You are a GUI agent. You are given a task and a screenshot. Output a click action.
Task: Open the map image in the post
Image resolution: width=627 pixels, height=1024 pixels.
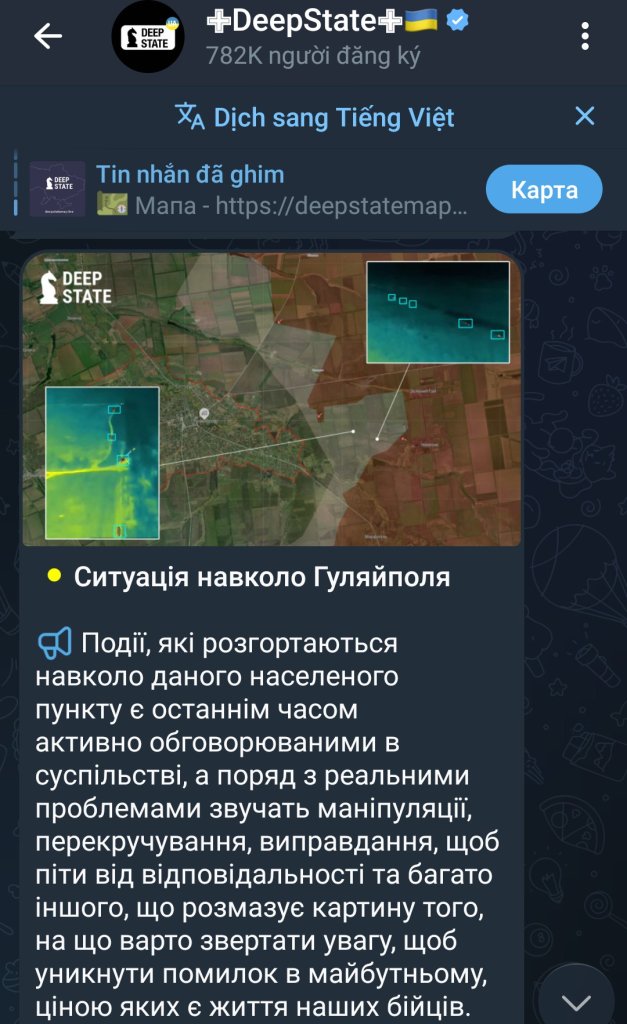coord(272,400)
